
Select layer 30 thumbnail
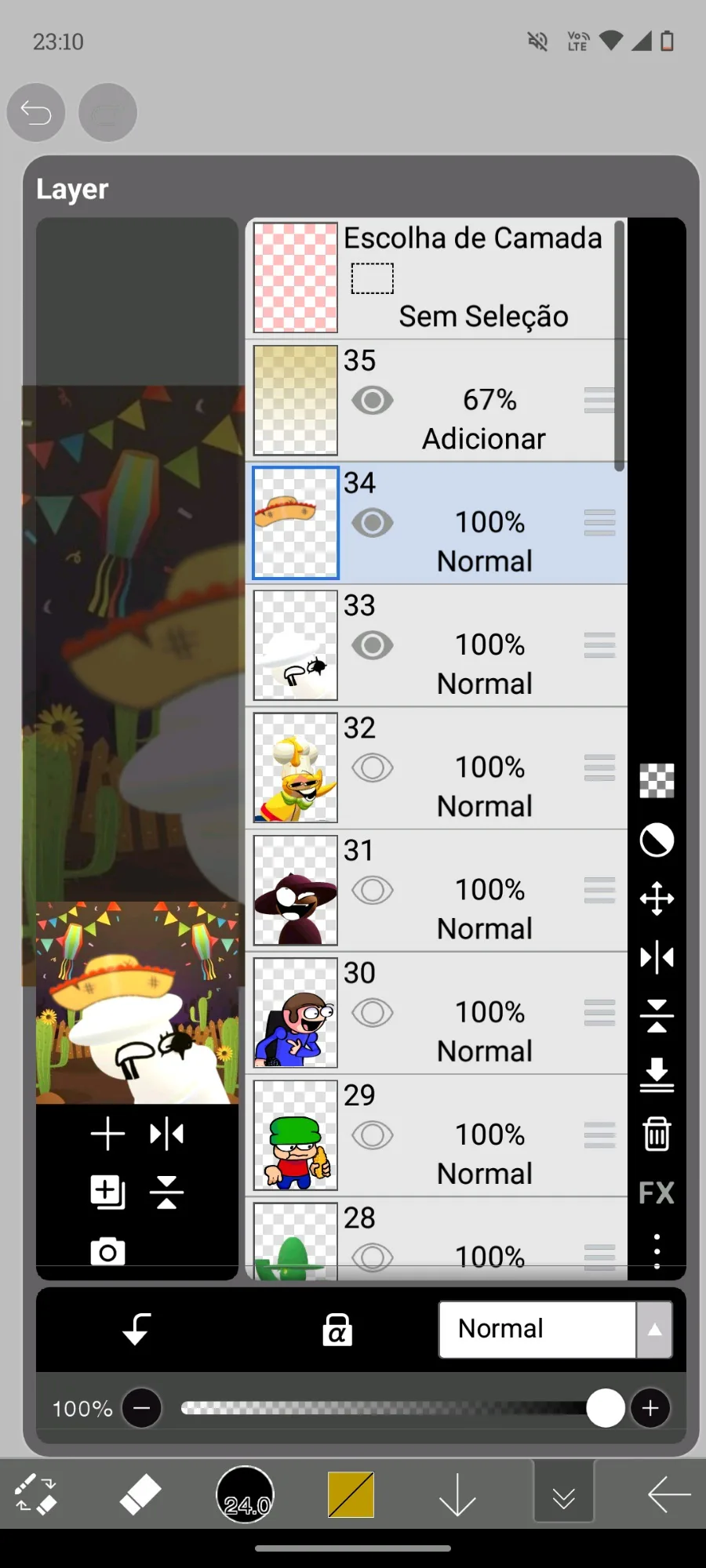(x=296, y=1012)
